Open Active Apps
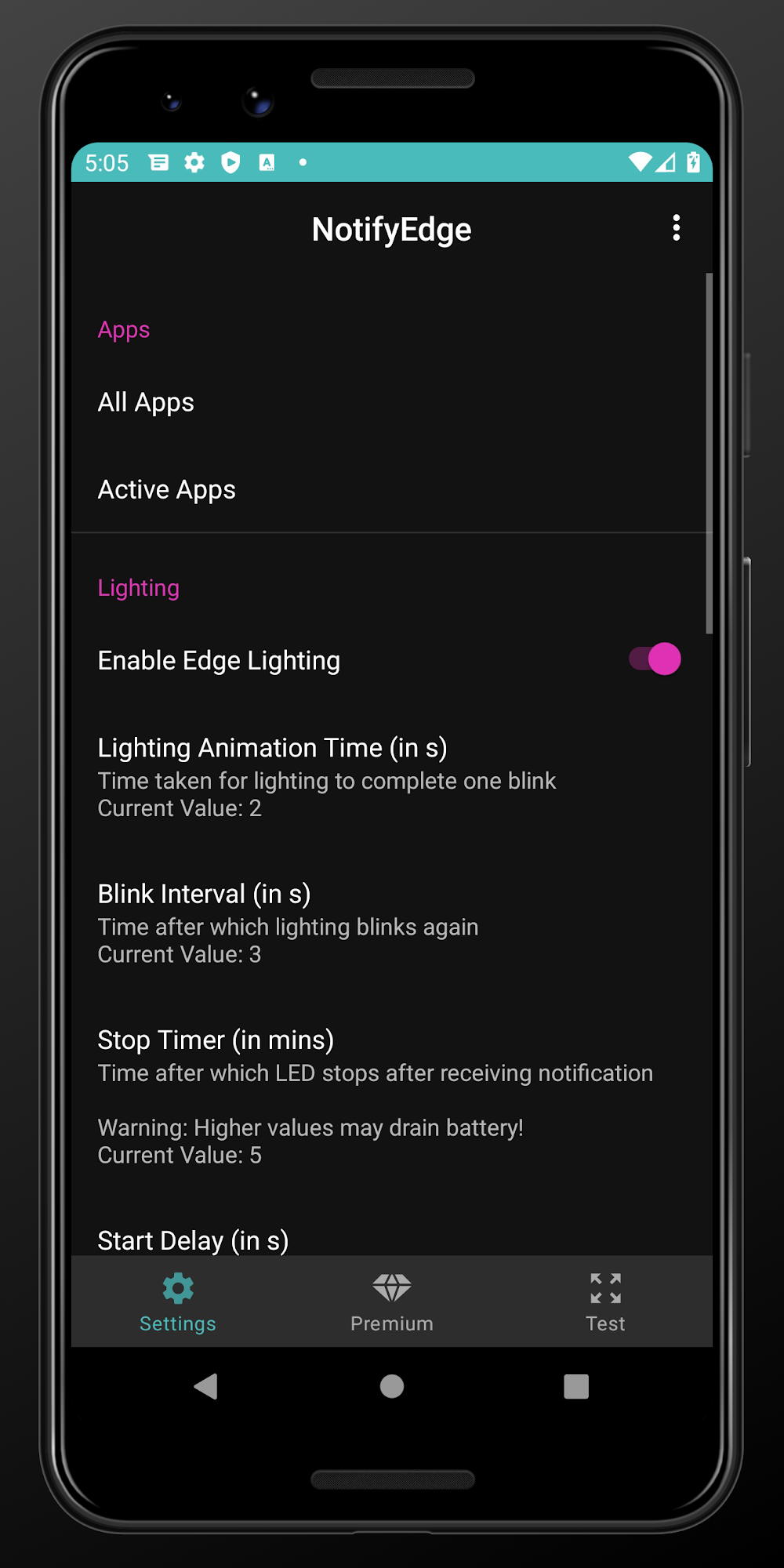The width and height of the screenshot is (784, 1568). tap(166, 489)
